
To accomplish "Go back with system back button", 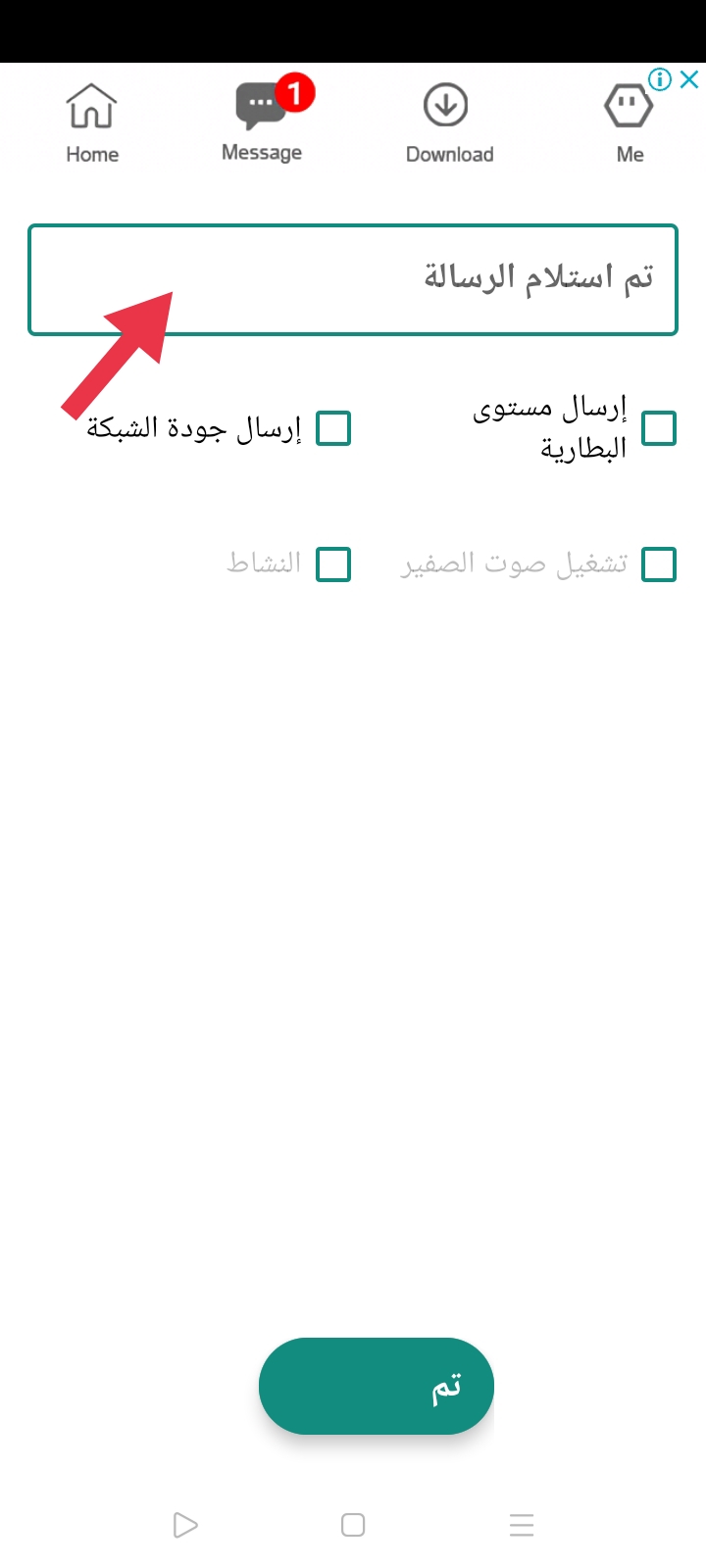I will pos(184,1525).
